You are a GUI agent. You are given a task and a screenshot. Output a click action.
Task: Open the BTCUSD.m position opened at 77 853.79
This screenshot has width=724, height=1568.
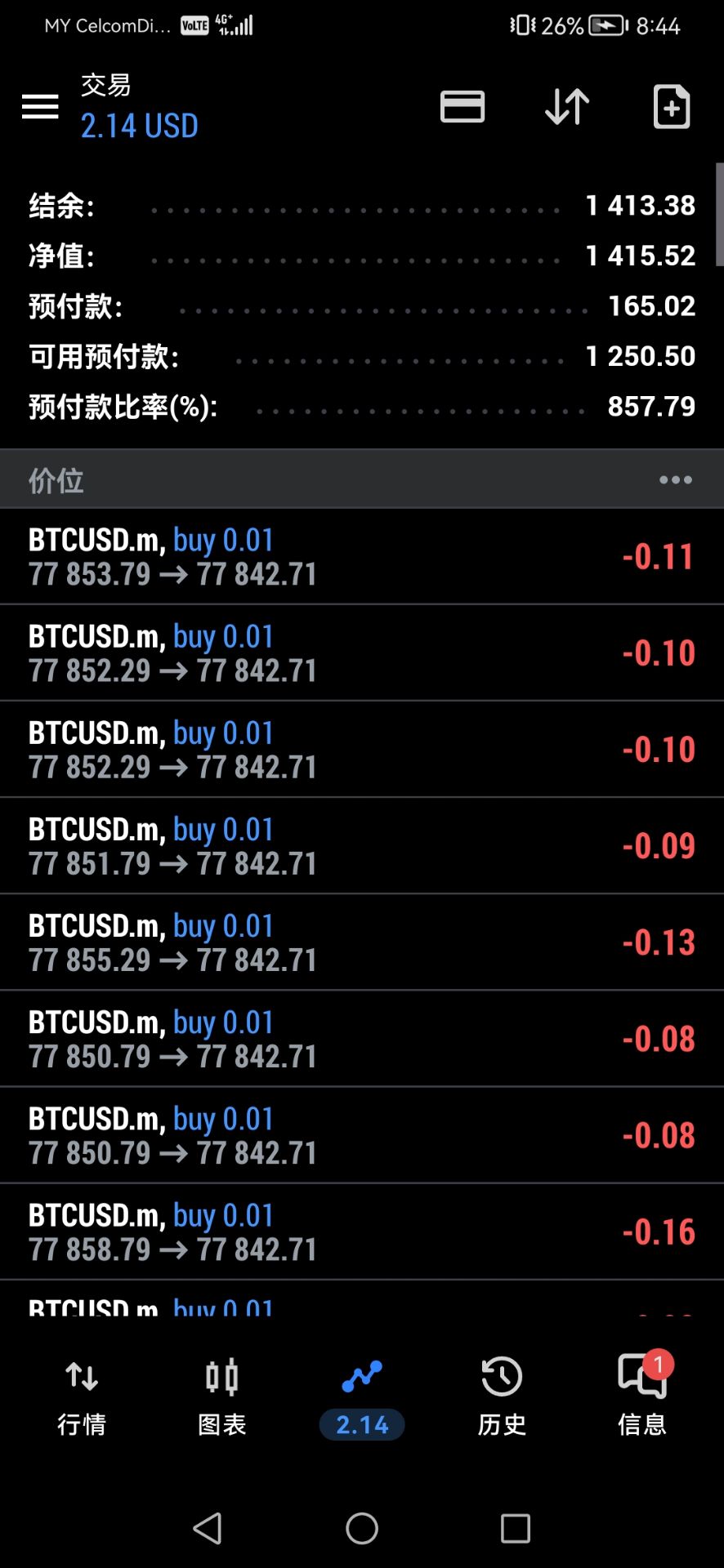(362, 557)
